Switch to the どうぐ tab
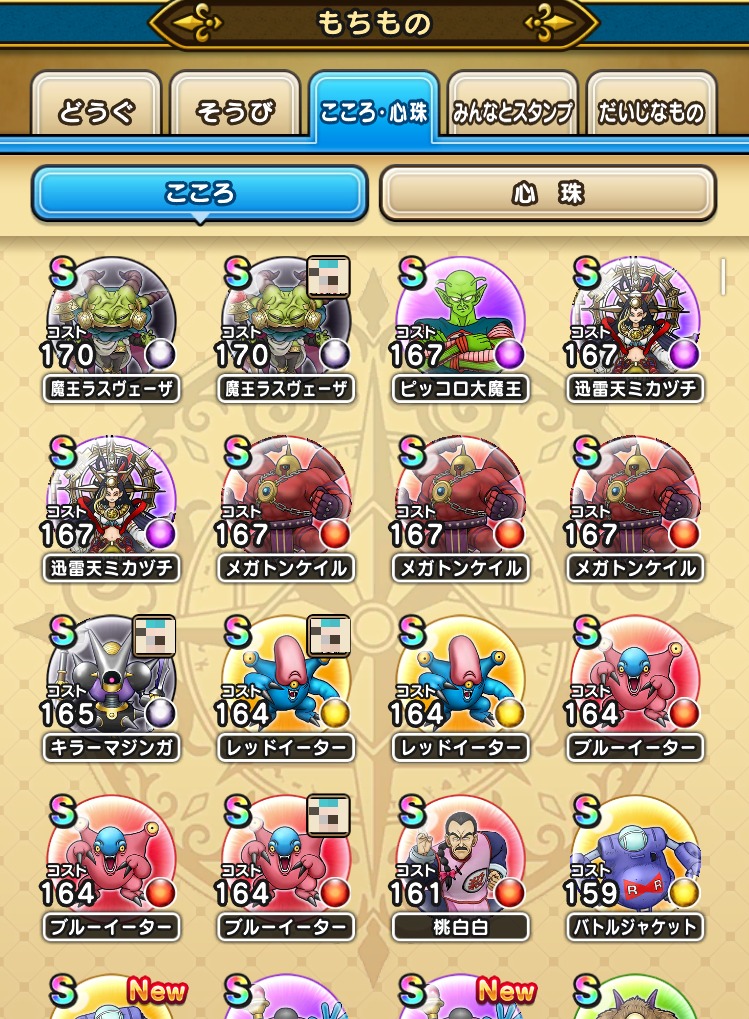This screenshot has width=749, height=1019. [96, 111]
